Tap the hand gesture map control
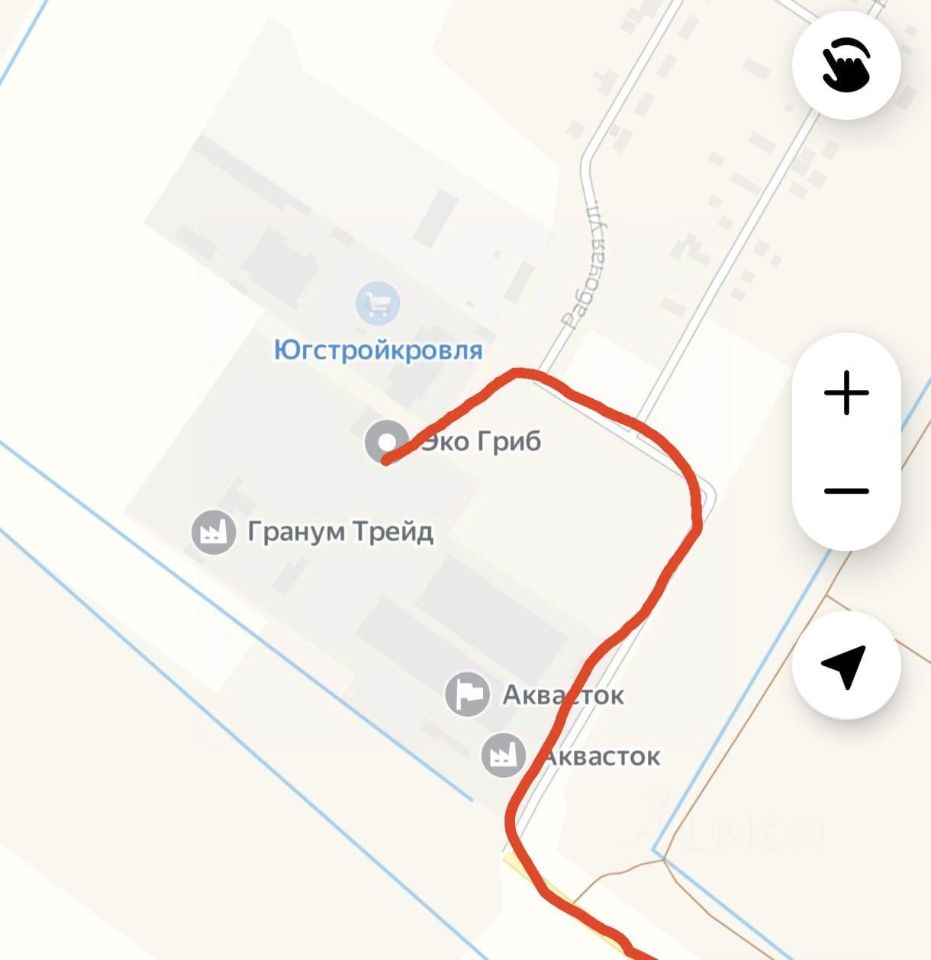The height and width of the screenshot is (960, 931). 846,66
